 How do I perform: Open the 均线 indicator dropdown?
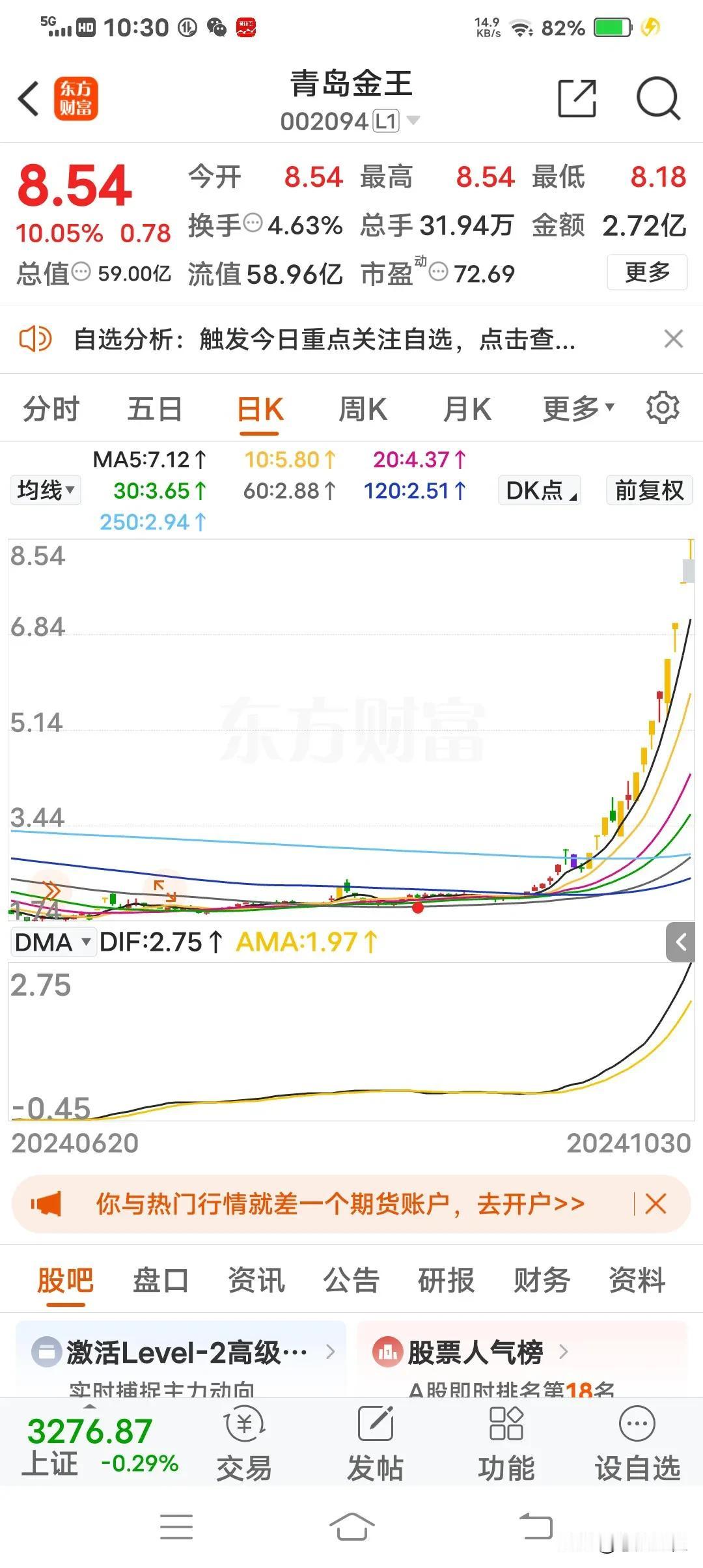(46, 490)
